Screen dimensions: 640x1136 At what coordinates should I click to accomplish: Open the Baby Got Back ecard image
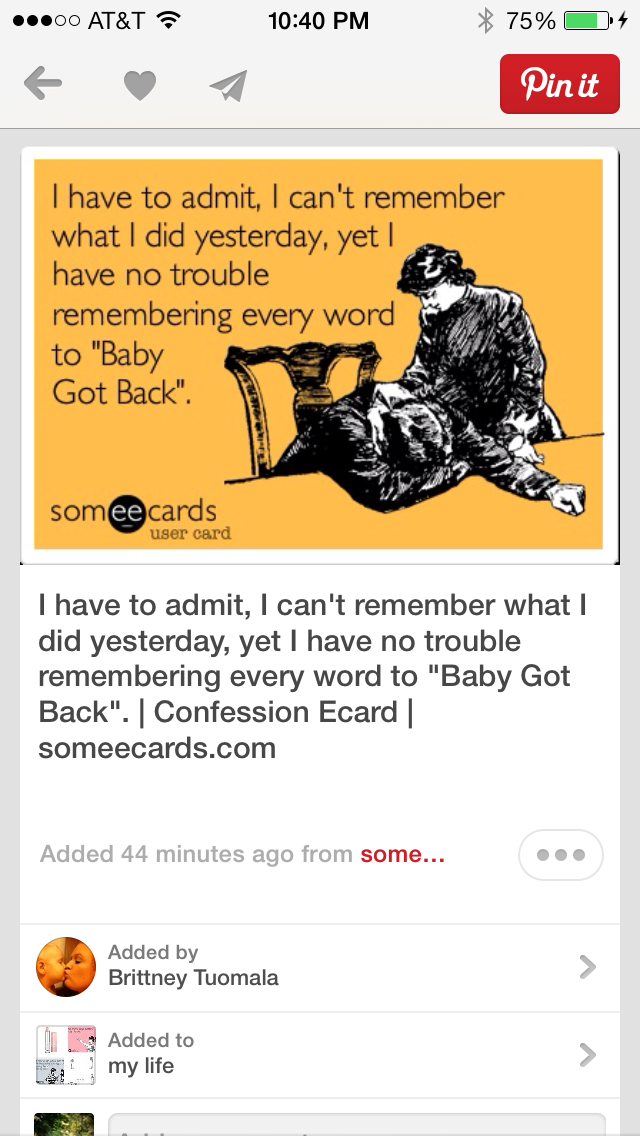click(x=318, y=354)
